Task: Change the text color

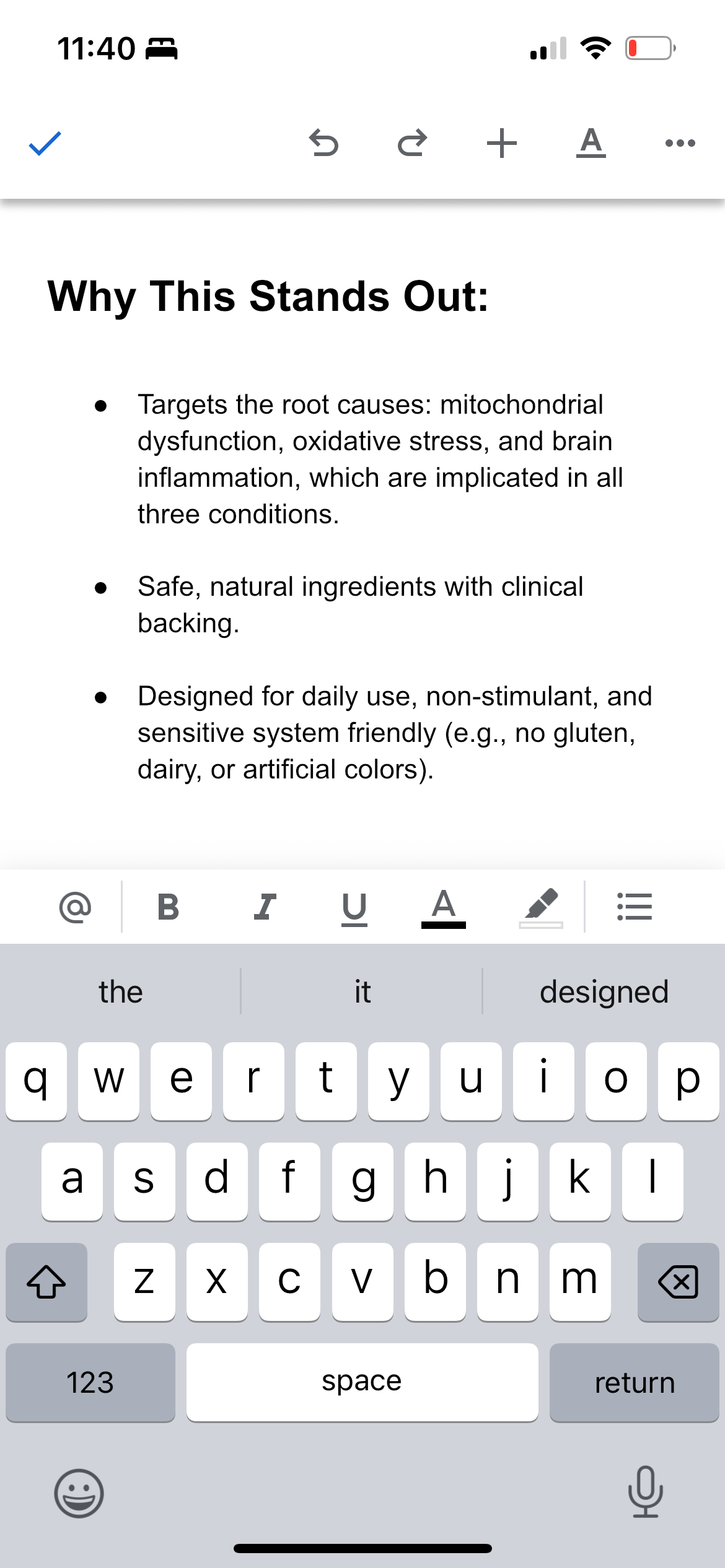Action: [444, 907]
